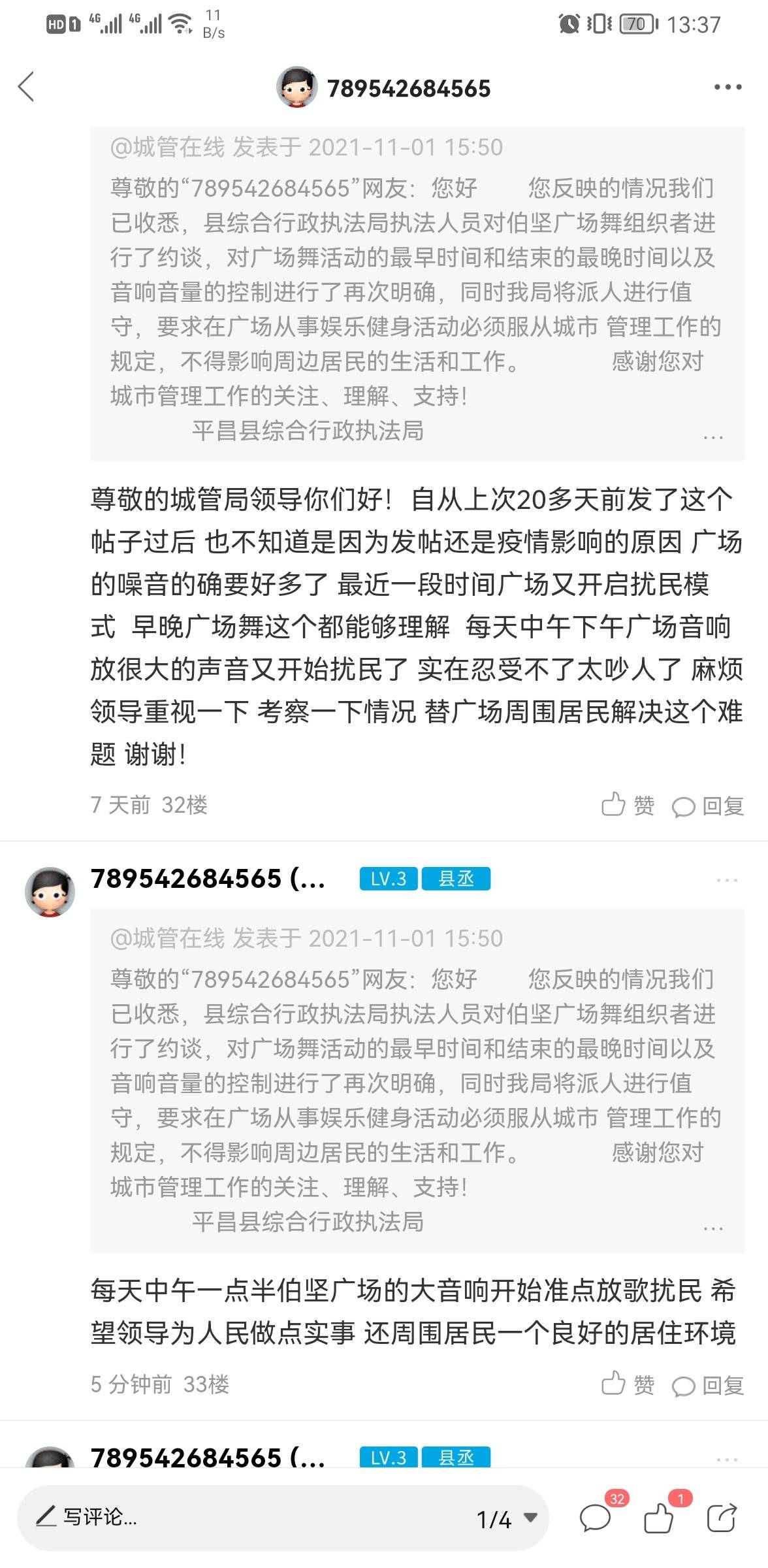Open the more options on 33楼 comment

pos(726,880)
